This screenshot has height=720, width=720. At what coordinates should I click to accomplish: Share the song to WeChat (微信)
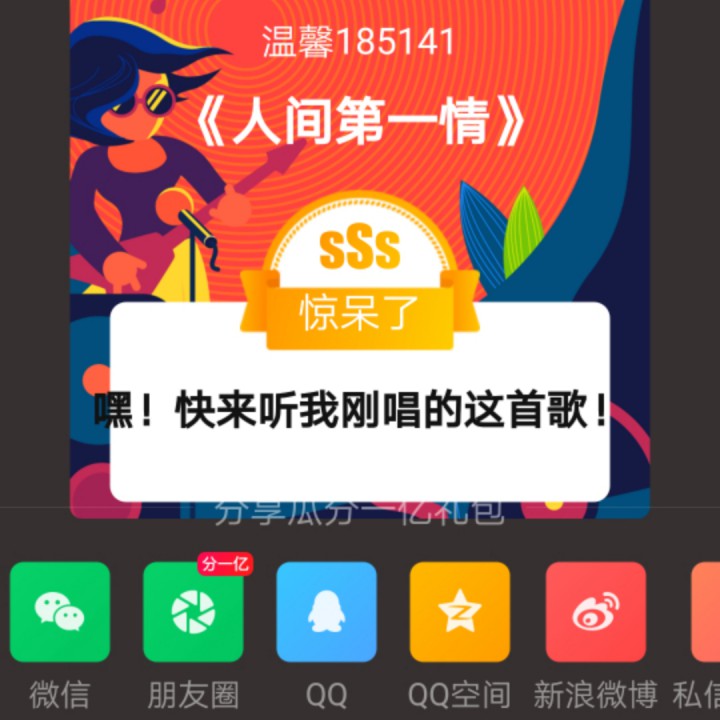[60, 612]
